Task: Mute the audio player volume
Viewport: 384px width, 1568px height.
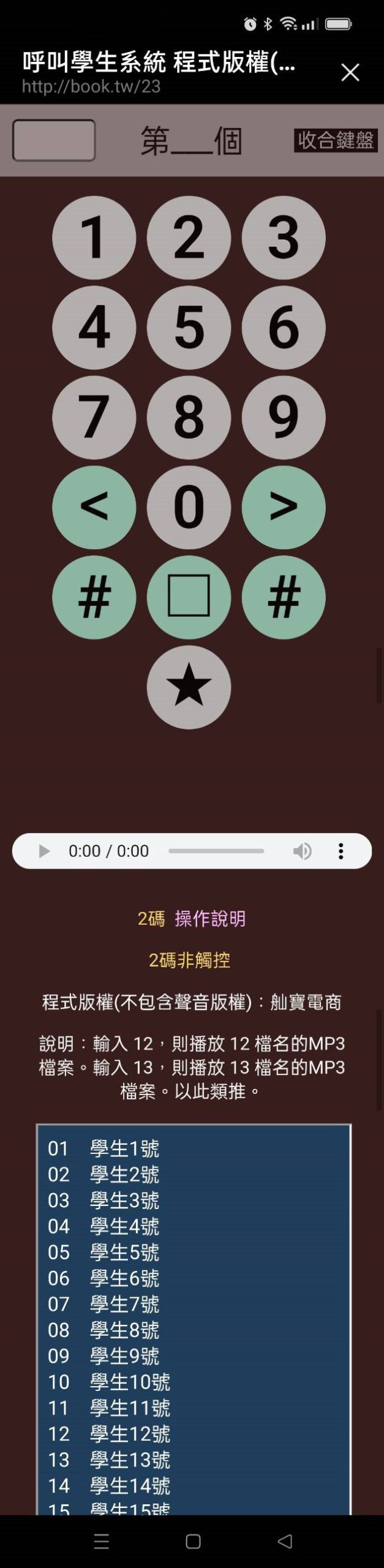Action: point(302,851)
